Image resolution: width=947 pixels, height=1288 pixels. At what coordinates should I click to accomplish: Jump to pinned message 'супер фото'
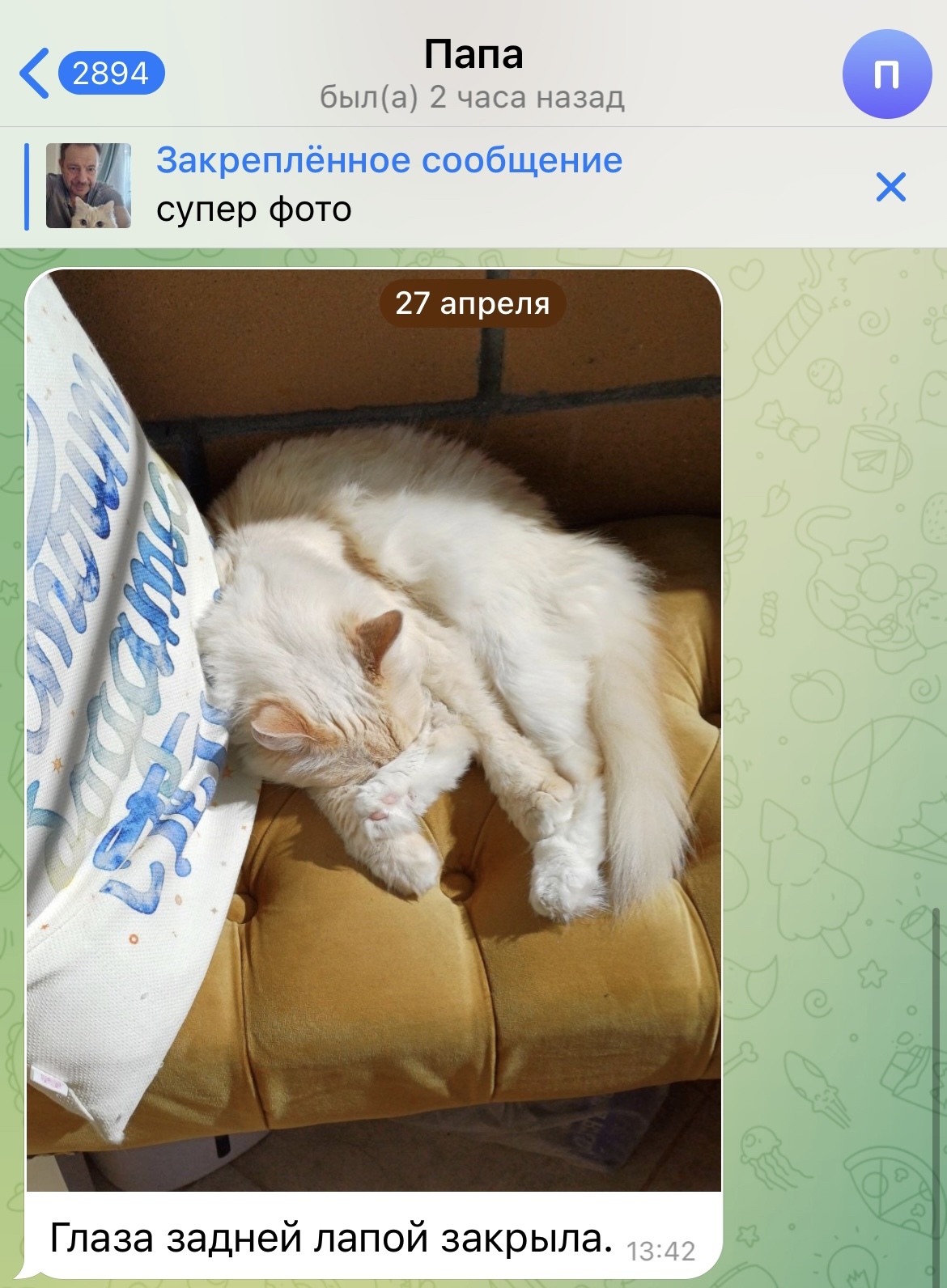[389, 186]
